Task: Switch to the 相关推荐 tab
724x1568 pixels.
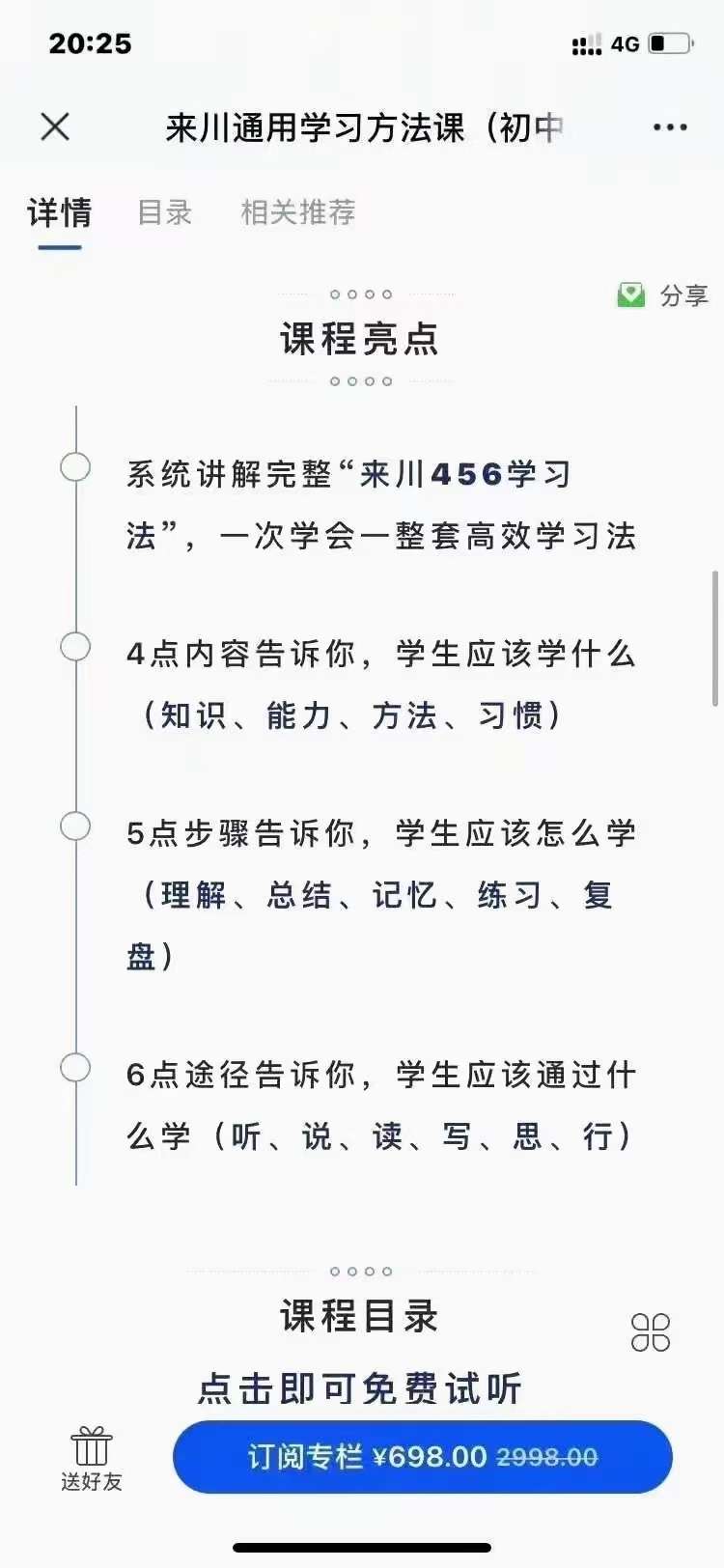Action: pyautogui.click(x=298, y=212)
